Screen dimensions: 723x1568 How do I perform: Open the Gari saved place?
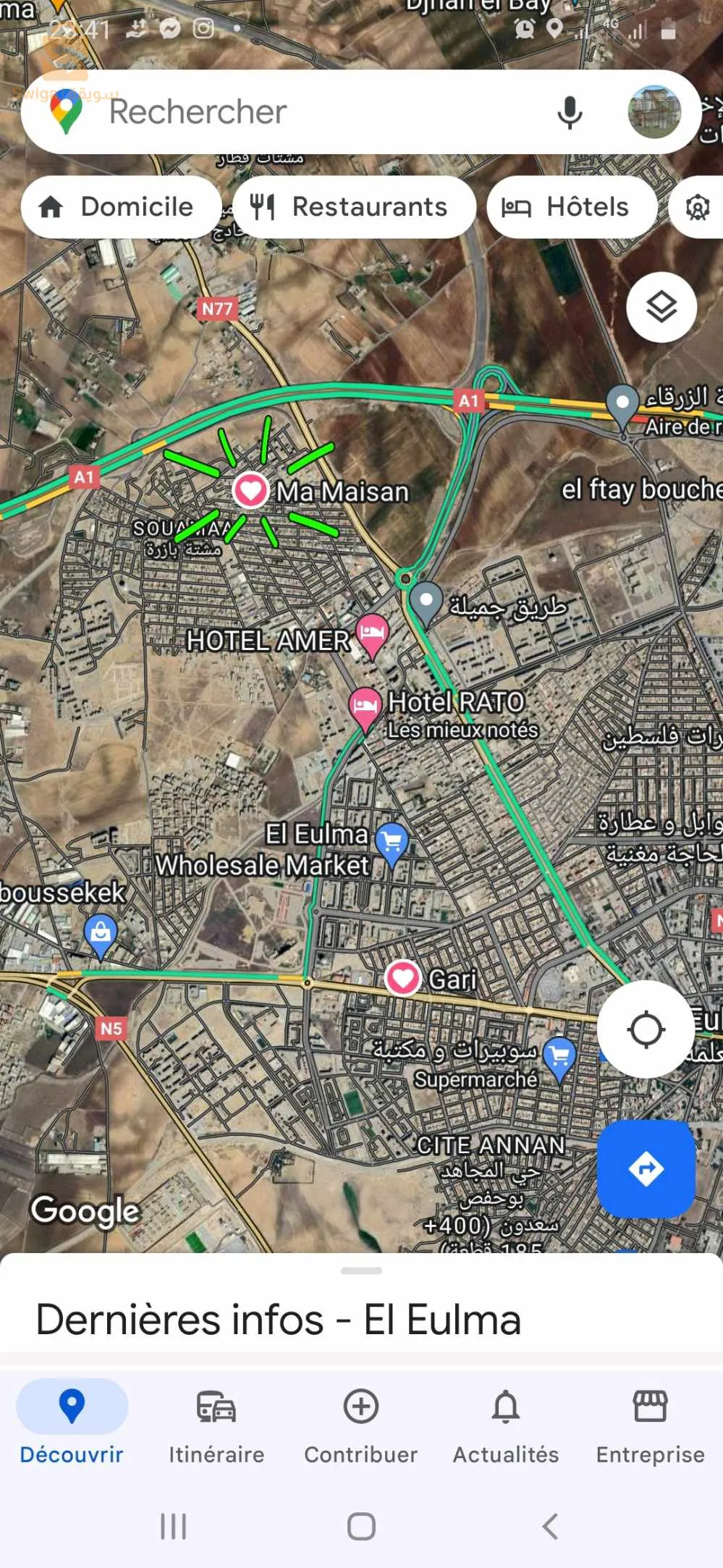click(x=403, y=979)
